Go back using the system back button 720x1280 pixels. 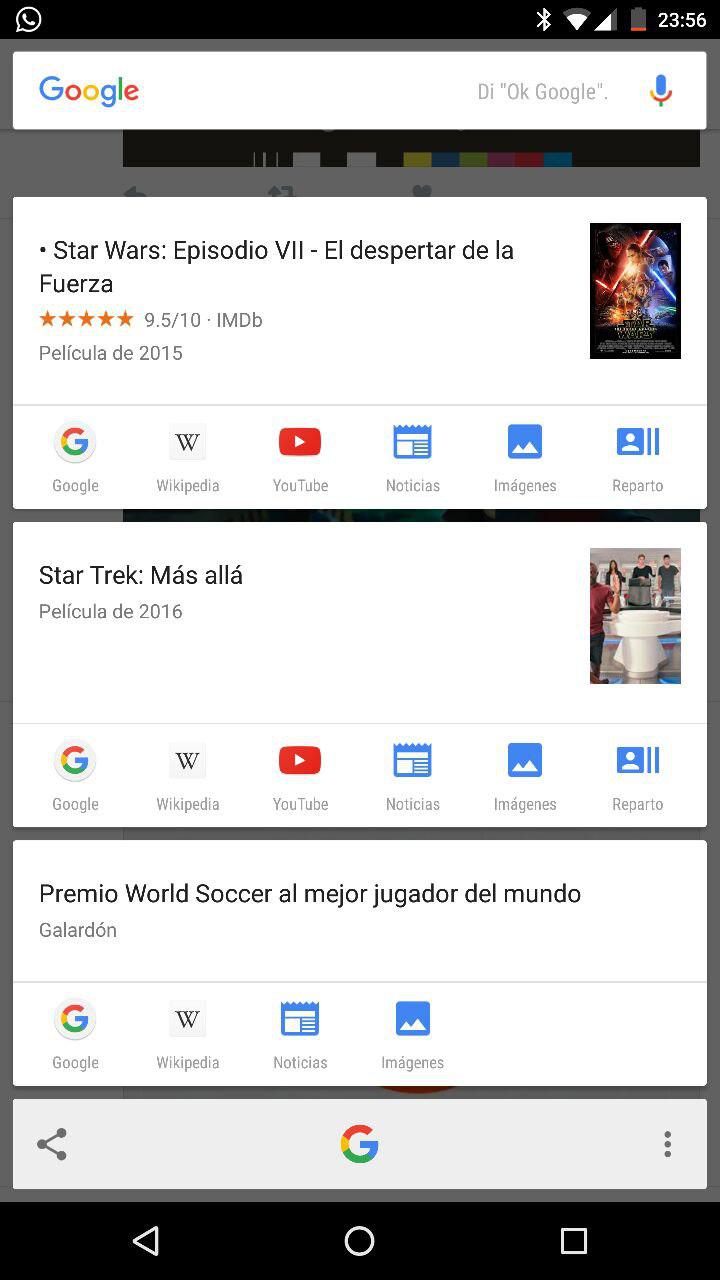(x=146, y=1241)
